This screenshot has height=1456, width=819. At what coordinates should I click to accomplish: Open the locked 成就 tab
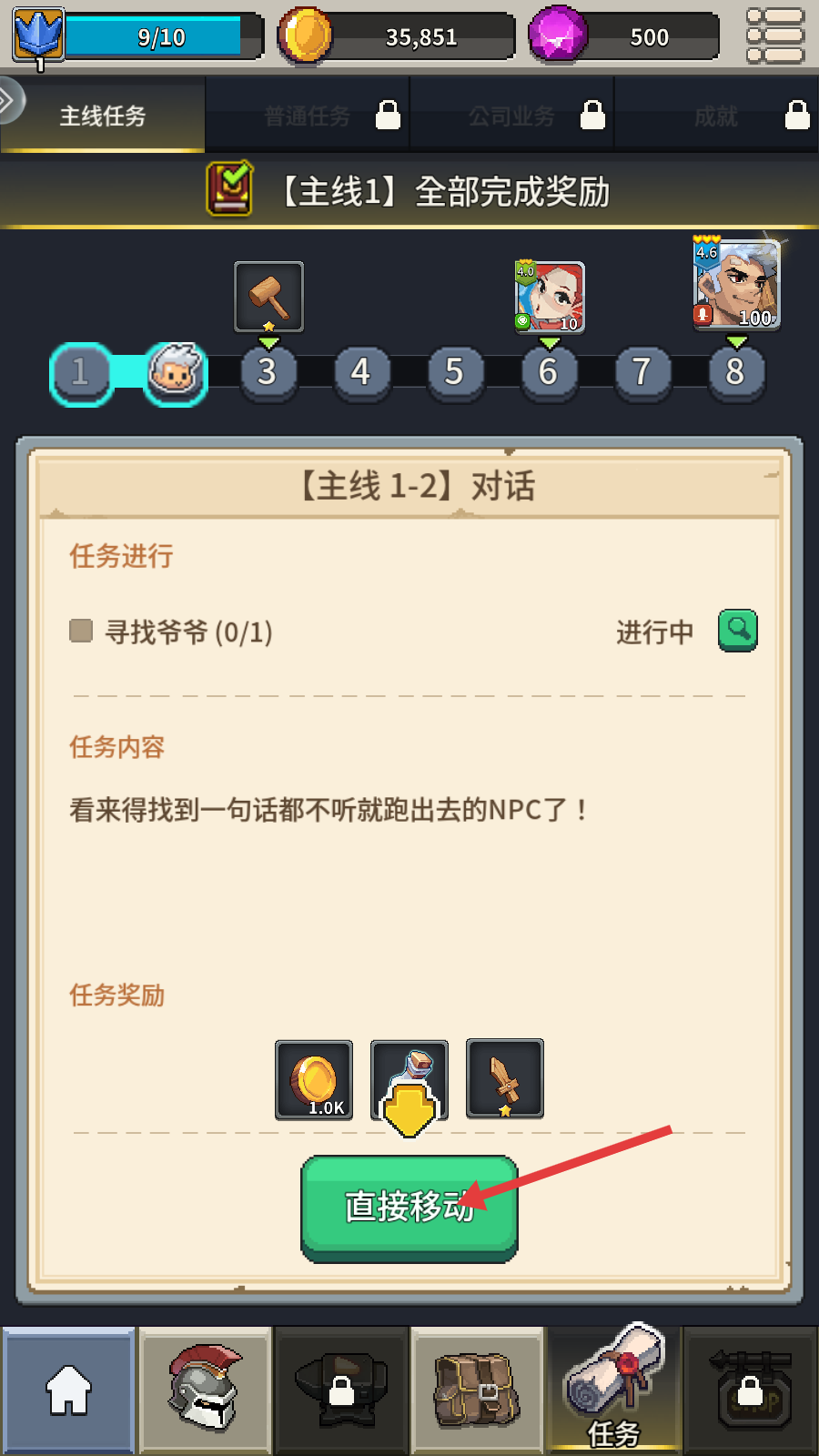pyautogui.click(x=717, y=116)
